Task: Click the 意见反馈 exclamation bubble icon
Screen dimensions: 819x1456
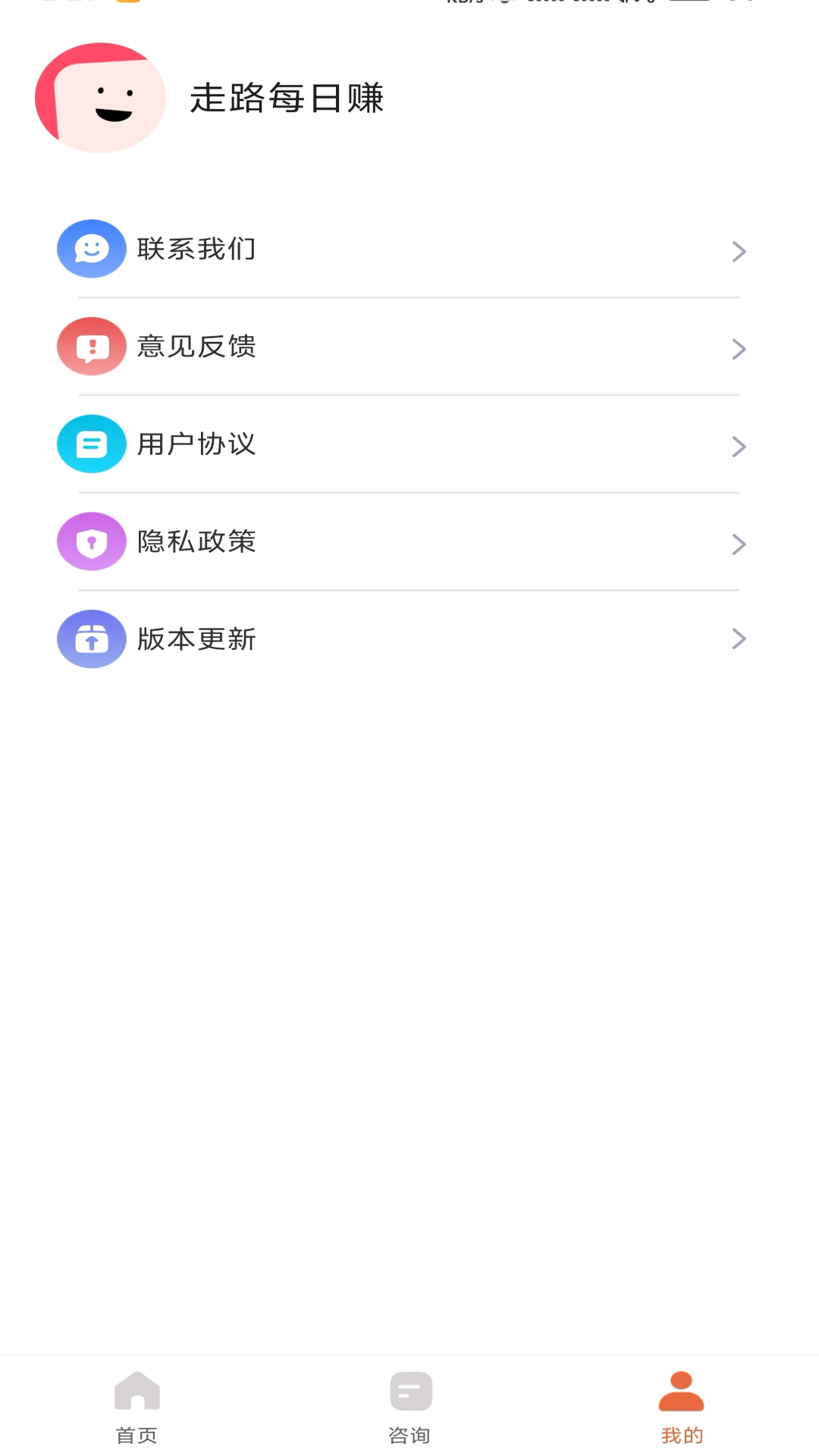Action: (x=91, y=347)
